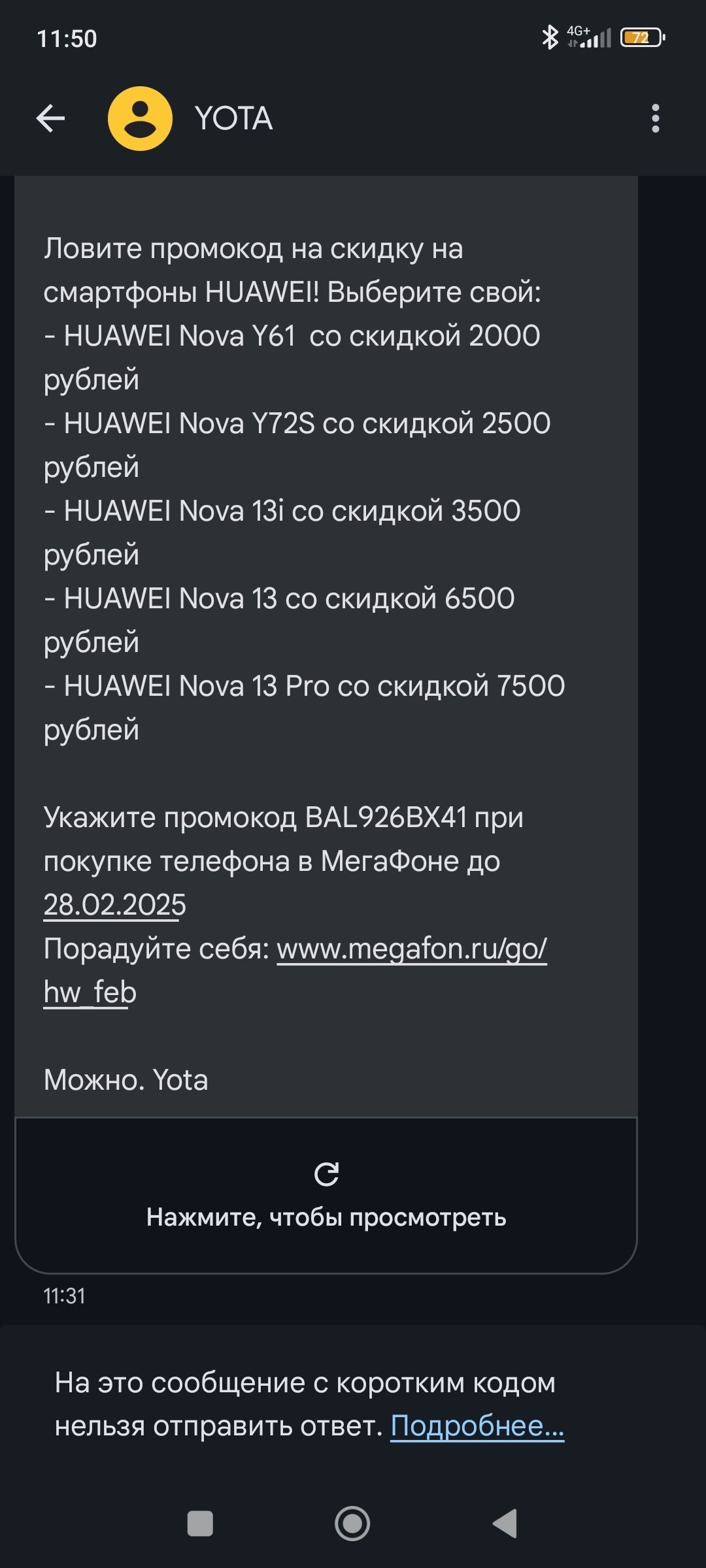706x1568 pixels.
Task: Open the www.megafon.ru/go/hw_feb link
Action: pos(411,949)
